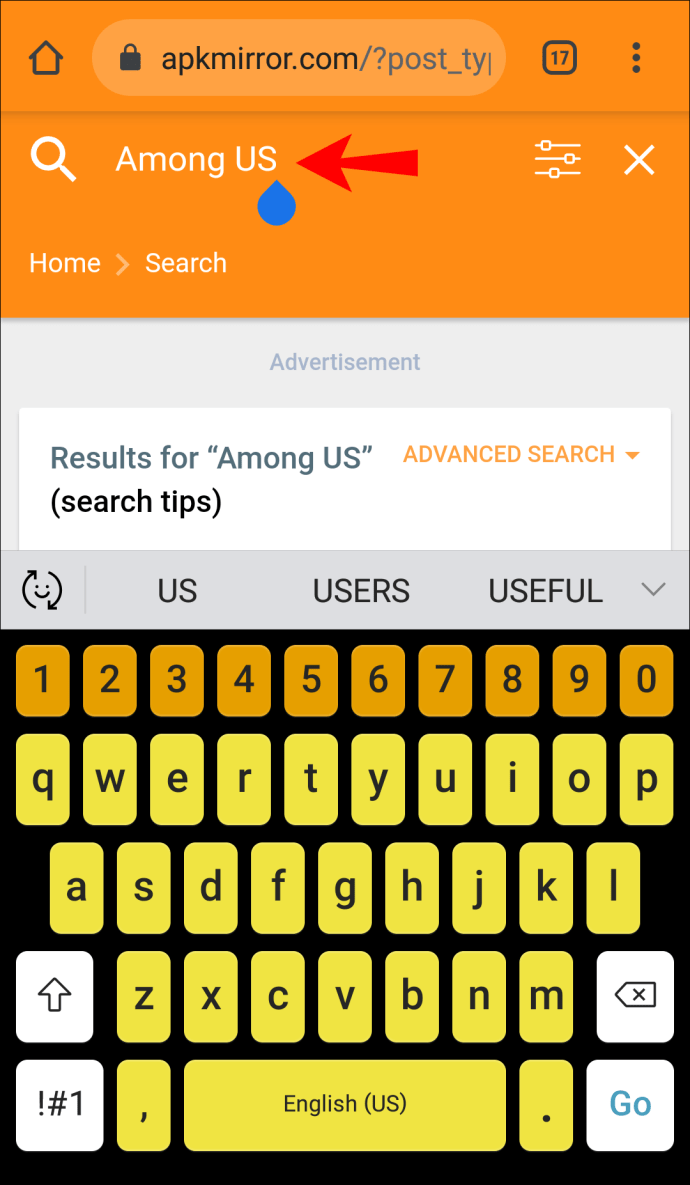Expand the Advanced Search dropdown
Viewport: 690px width, 1185px height.
pyautogui.click(x=521, y=455)
